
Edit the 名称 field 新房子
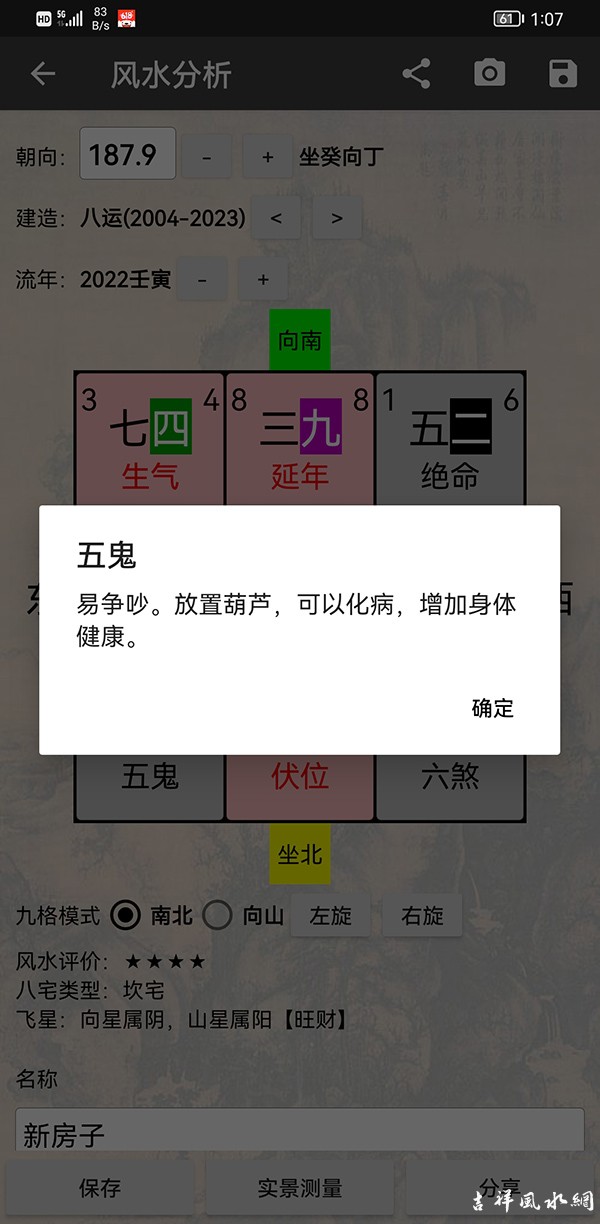[300, 1135]
